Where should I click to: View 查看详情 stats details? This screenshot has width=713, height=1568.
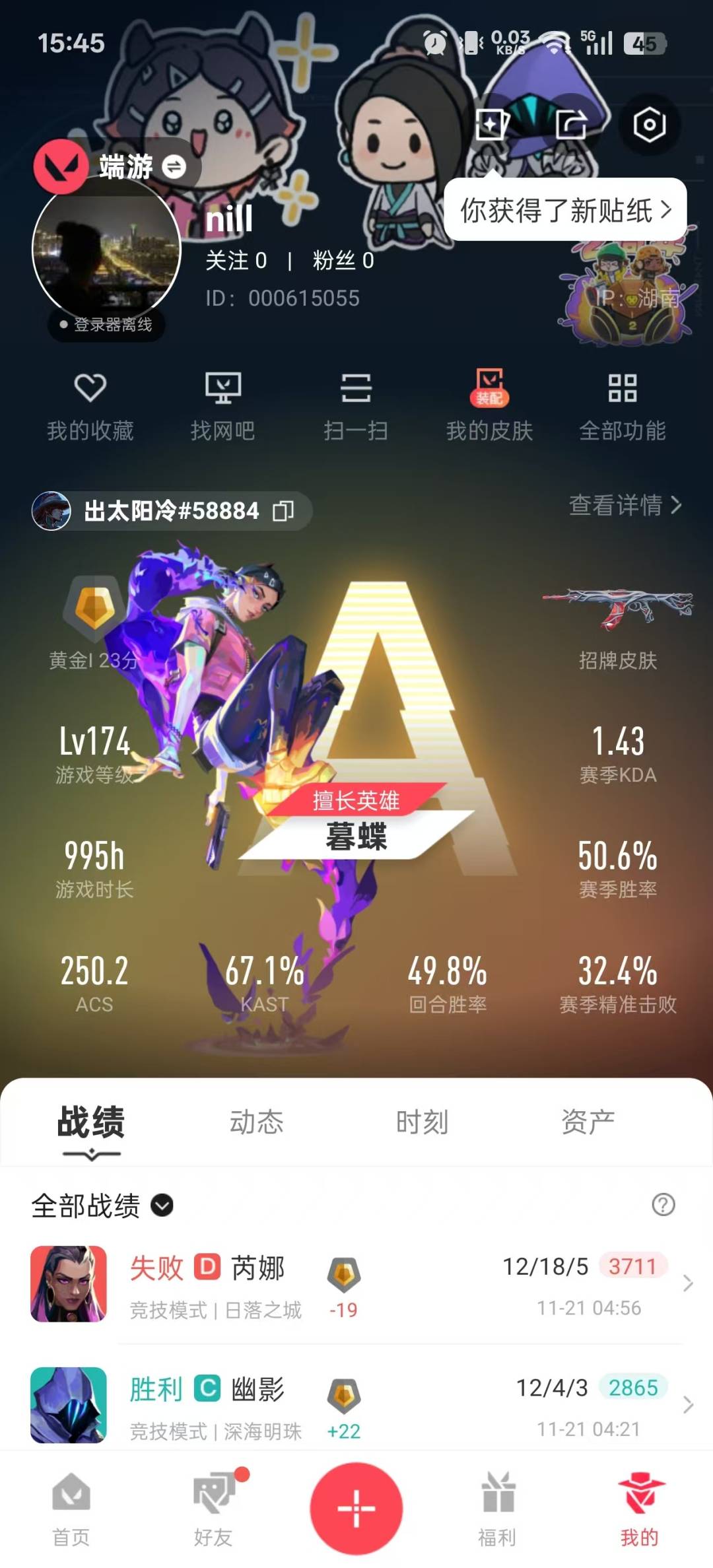[x=625, y=505]
